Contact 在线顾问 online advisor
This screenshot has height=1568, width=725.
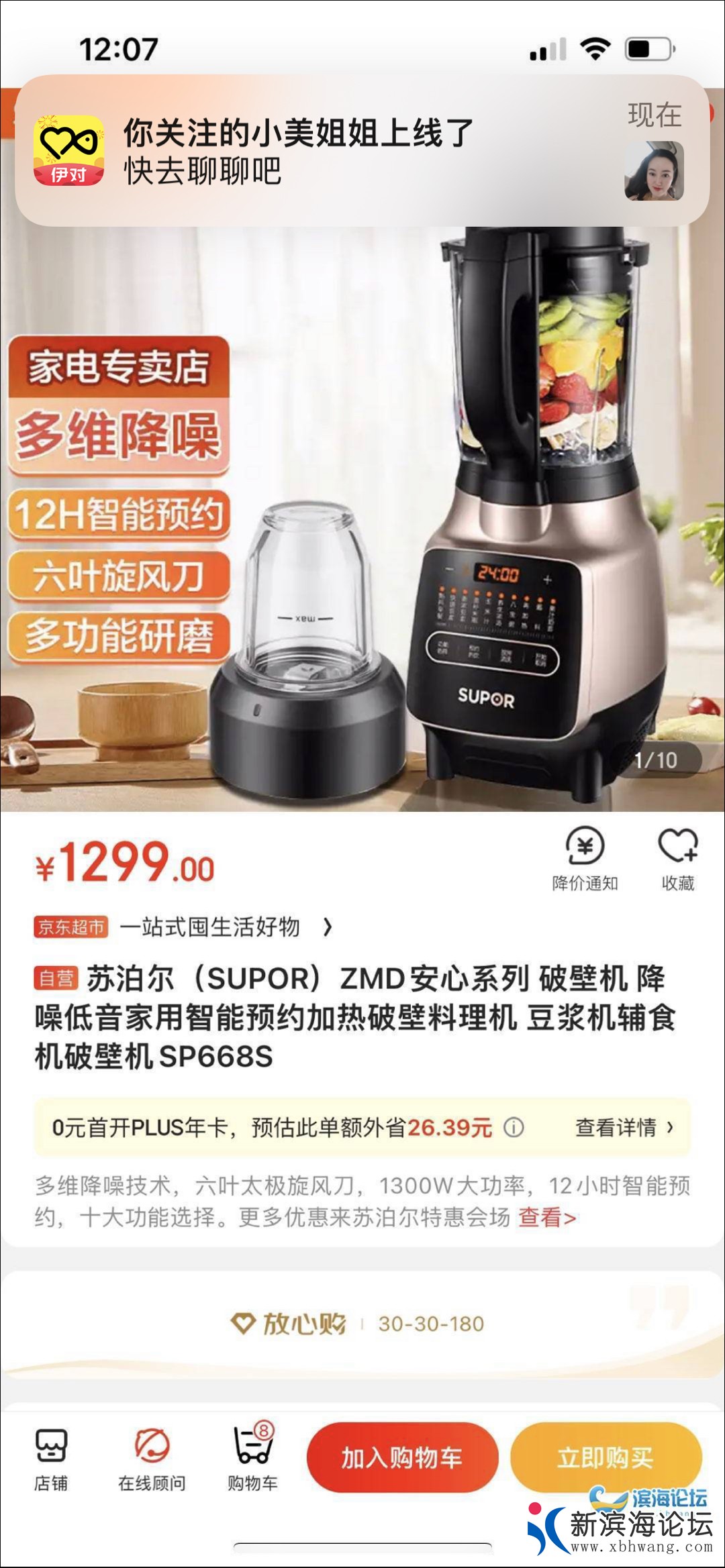[x=152, y=1457]
